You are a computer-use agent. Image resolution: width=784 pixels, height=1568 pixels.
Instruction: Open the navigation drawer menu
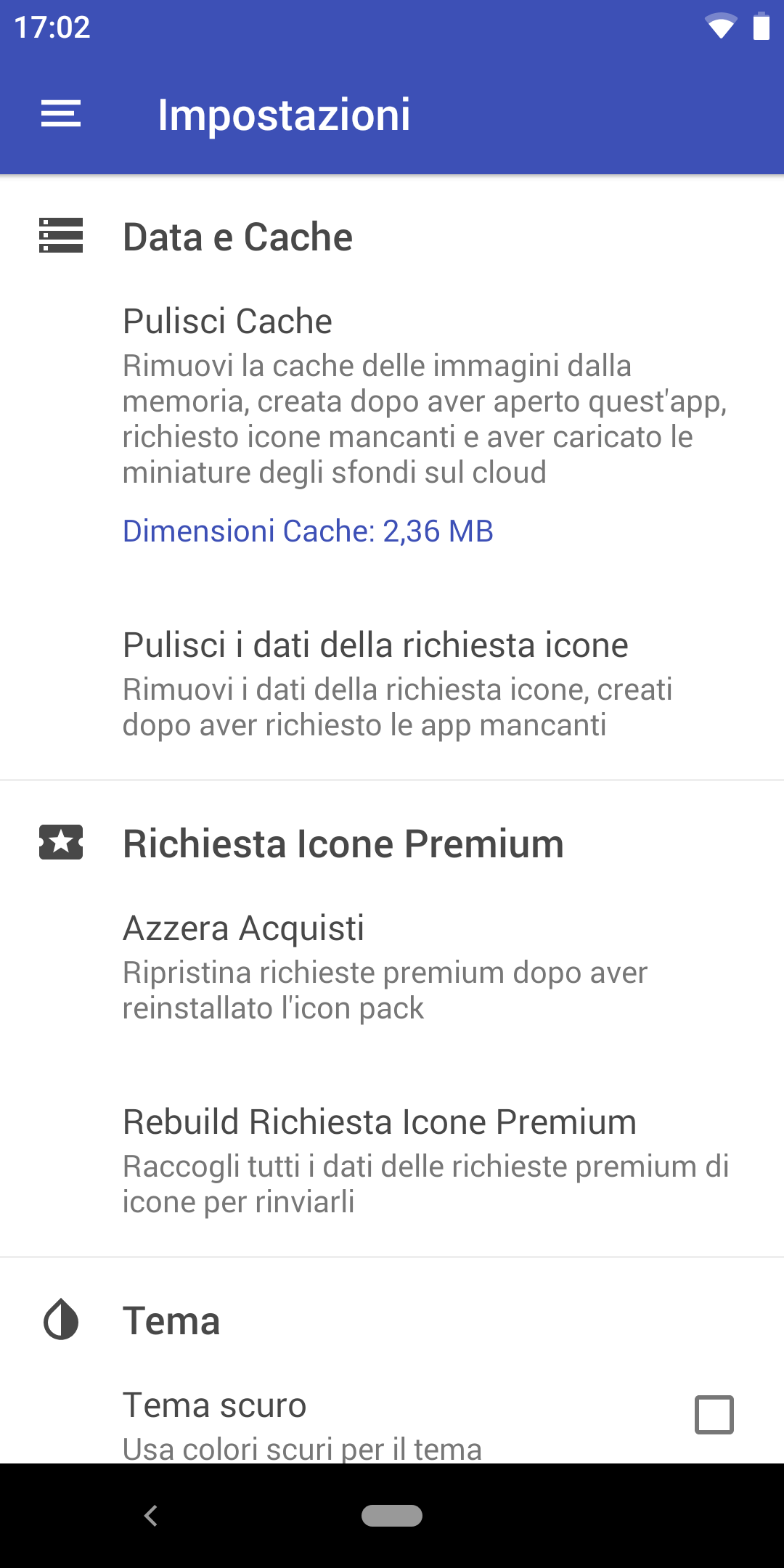click(61, 114)
